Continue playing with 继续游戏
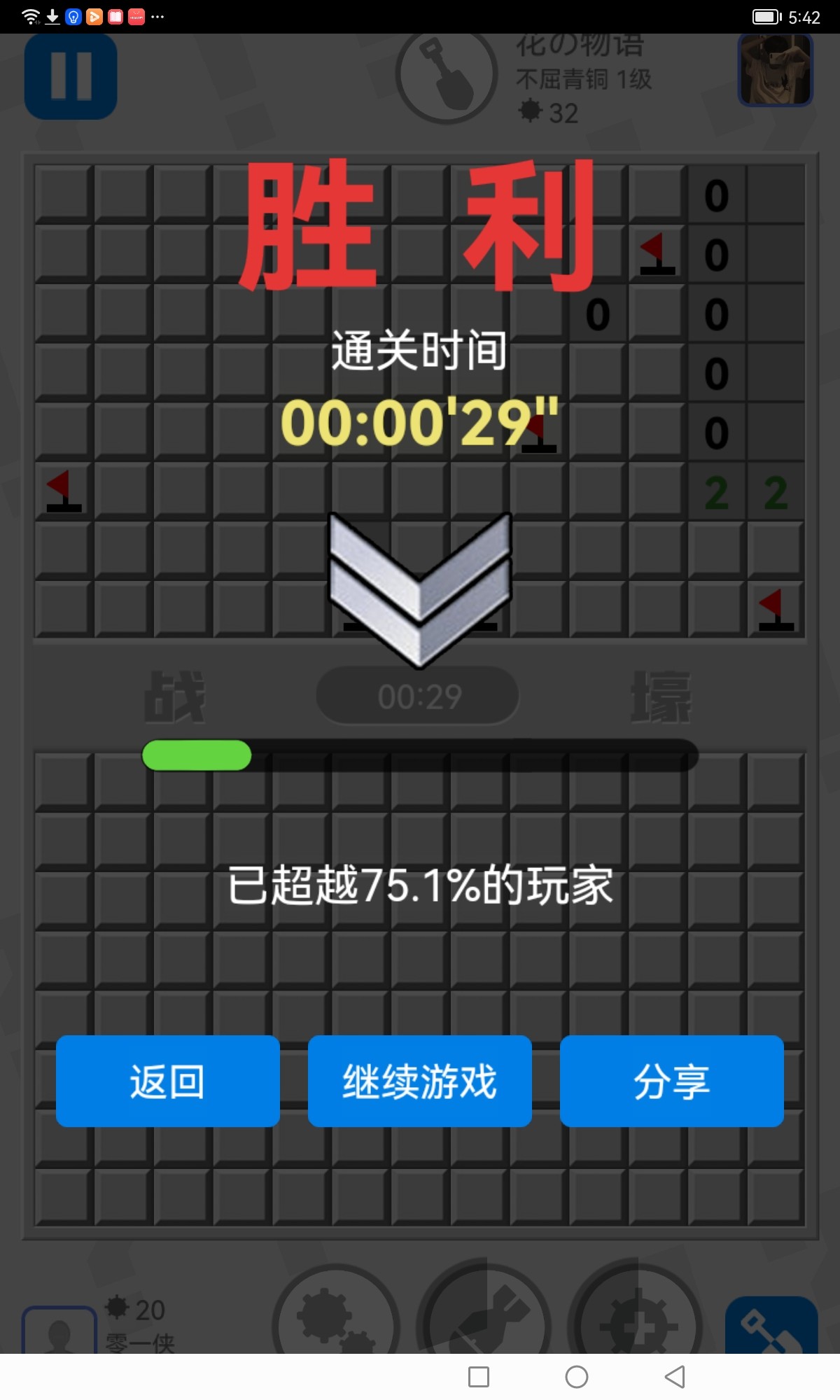 point(419,1081)
